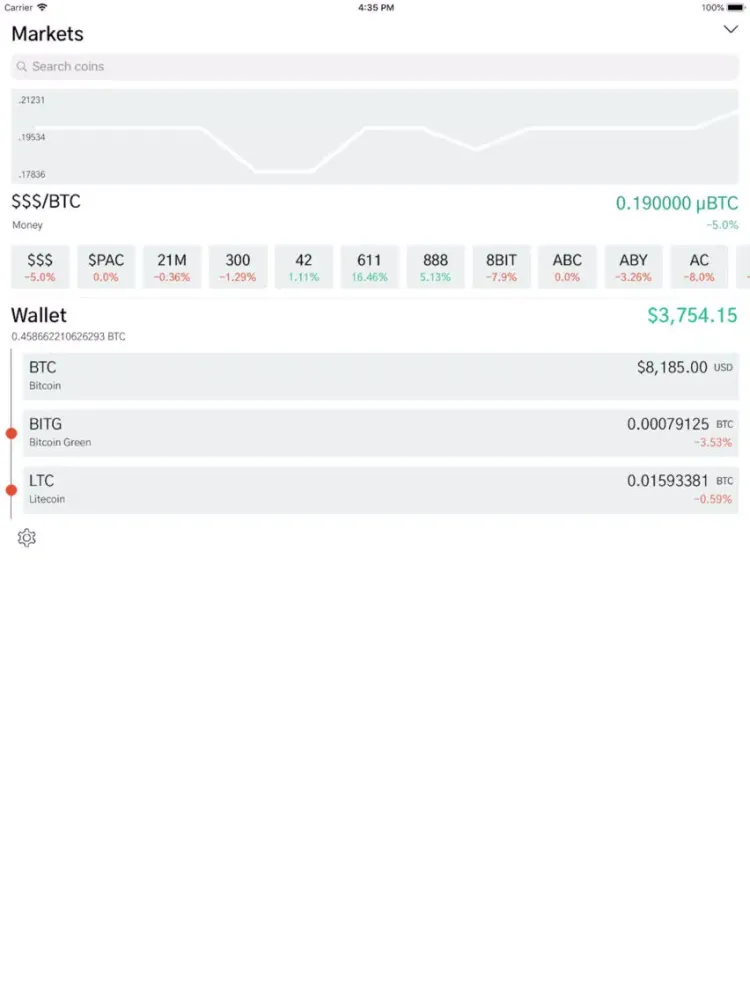750x1000 pixels.
Task: Select the AC coin chip
Action: pos(699,267)
